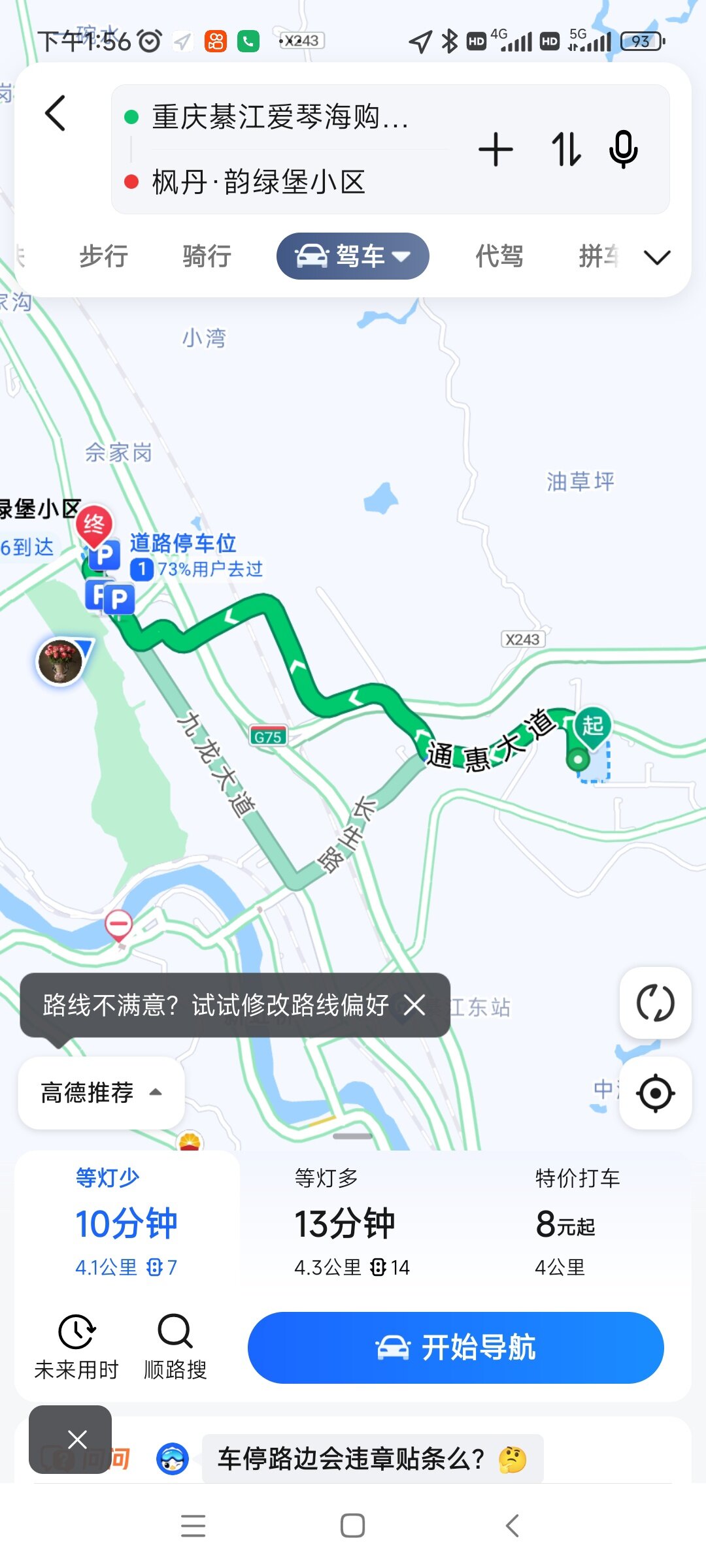Select 特价打车 8元起 option

(x=577, y=1222)
